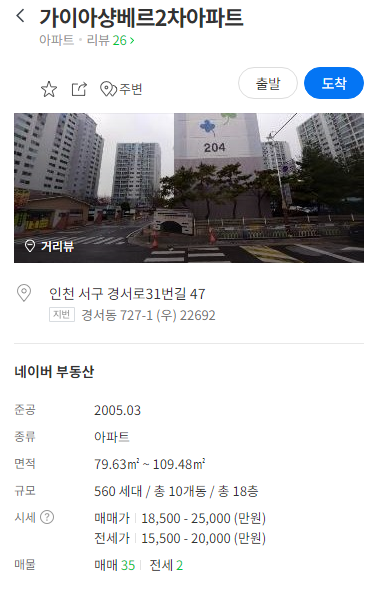This screenshot has width=377, height=590.
Task: Save this place with the star icon
Action: click(x=49, y=89)
